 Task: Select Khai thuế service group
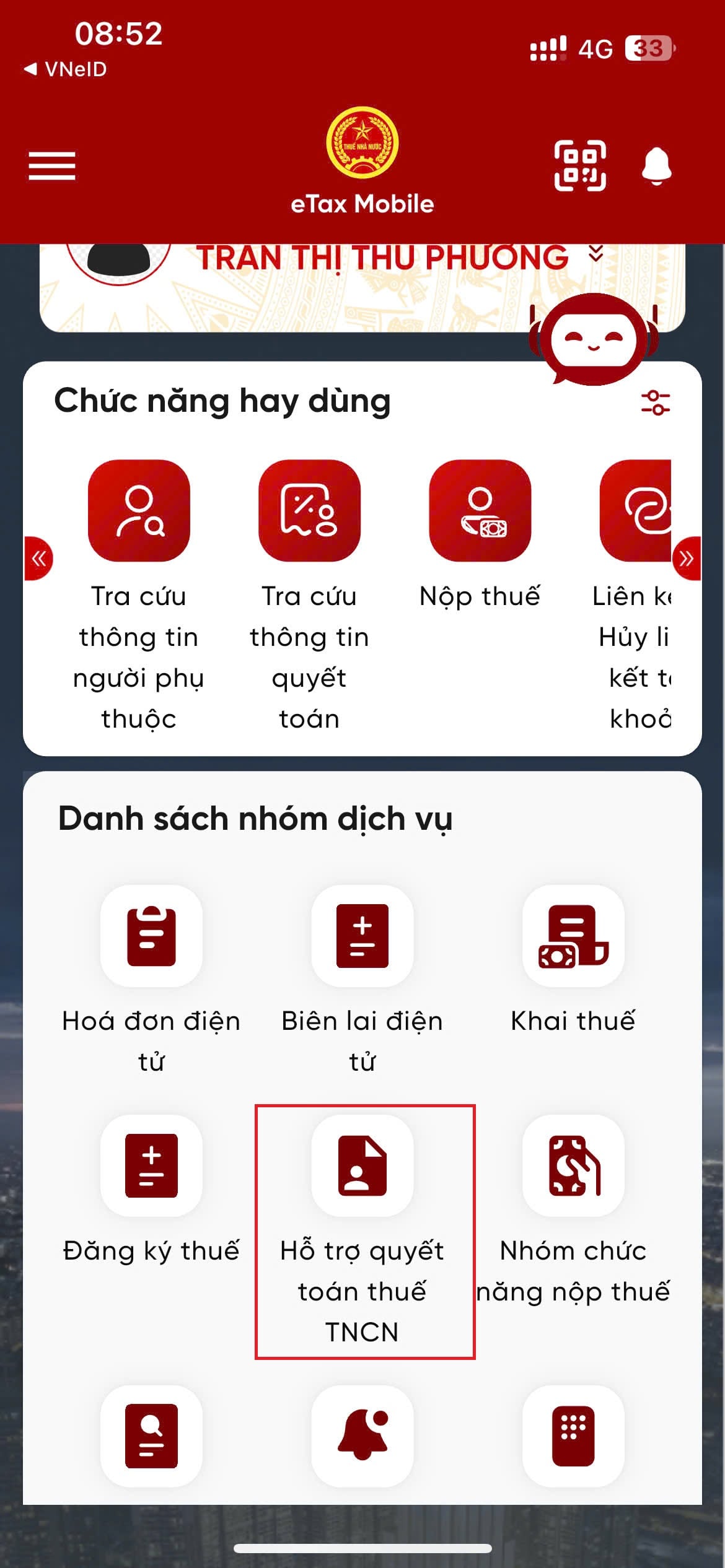[573, 960]
